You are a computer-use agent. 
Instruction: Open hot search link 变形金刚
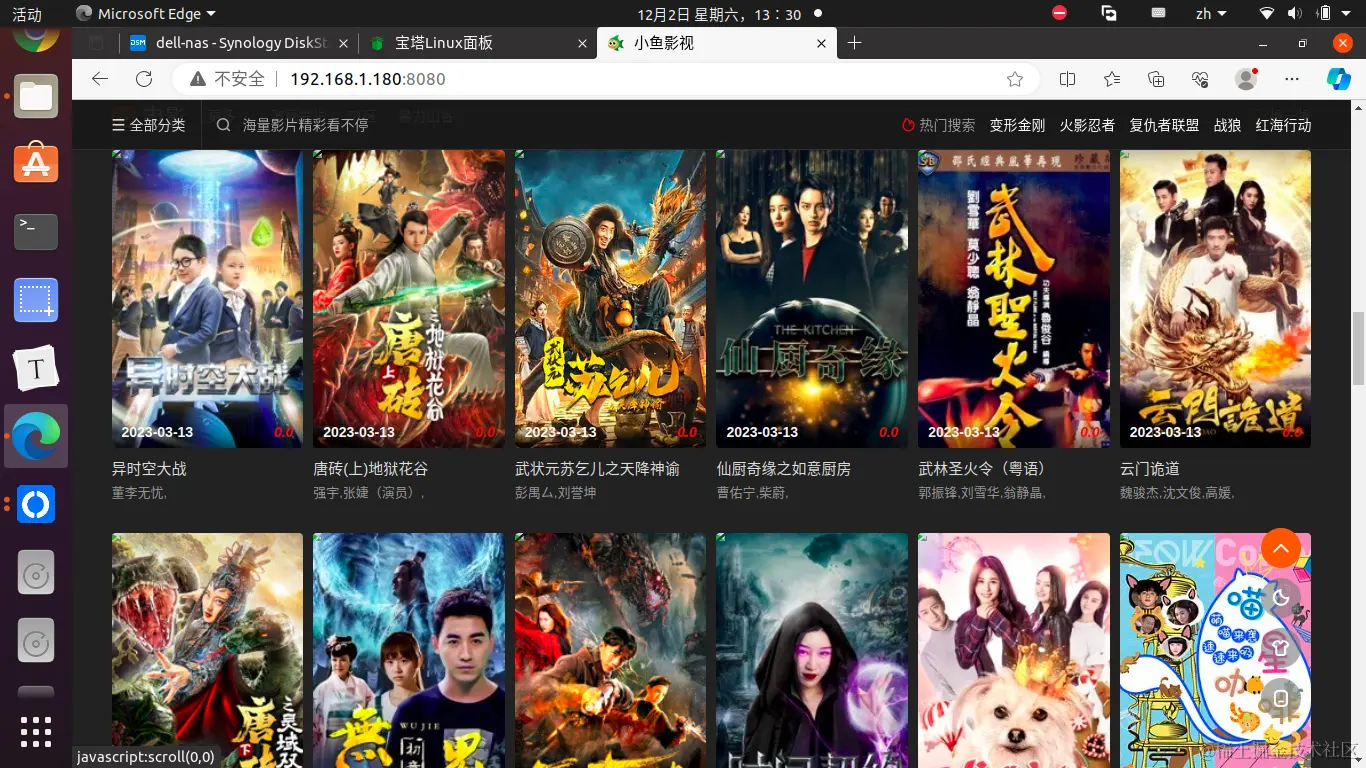tap(1017, 125)
